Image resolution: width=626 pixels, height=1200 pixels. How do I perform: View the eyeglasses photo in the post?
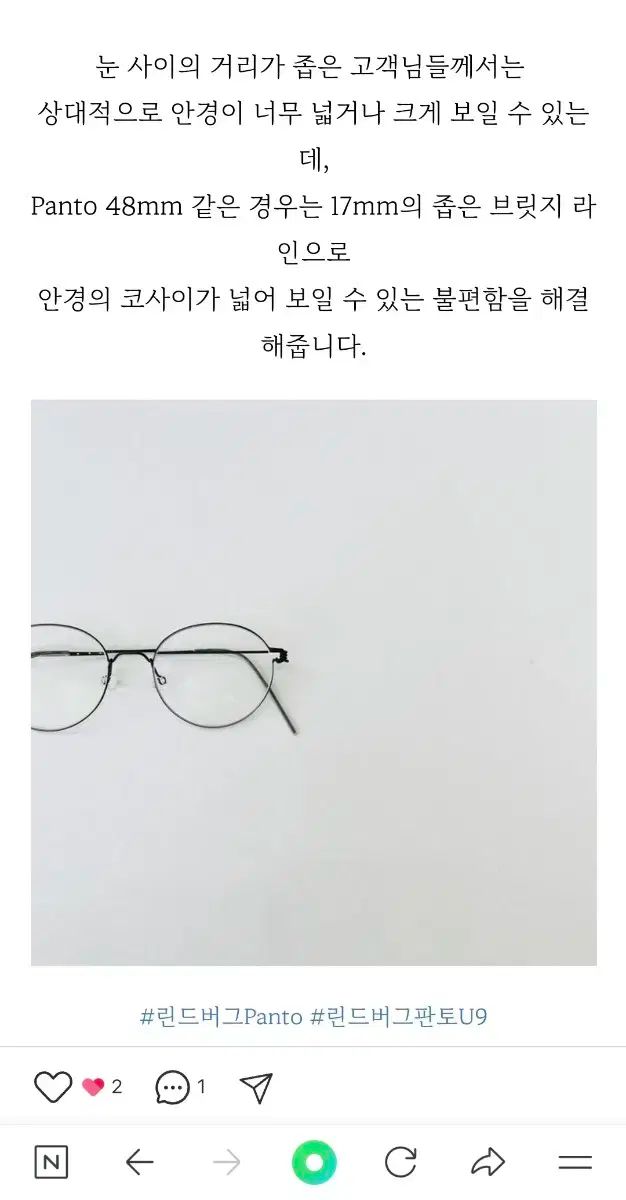coord(313,682)
